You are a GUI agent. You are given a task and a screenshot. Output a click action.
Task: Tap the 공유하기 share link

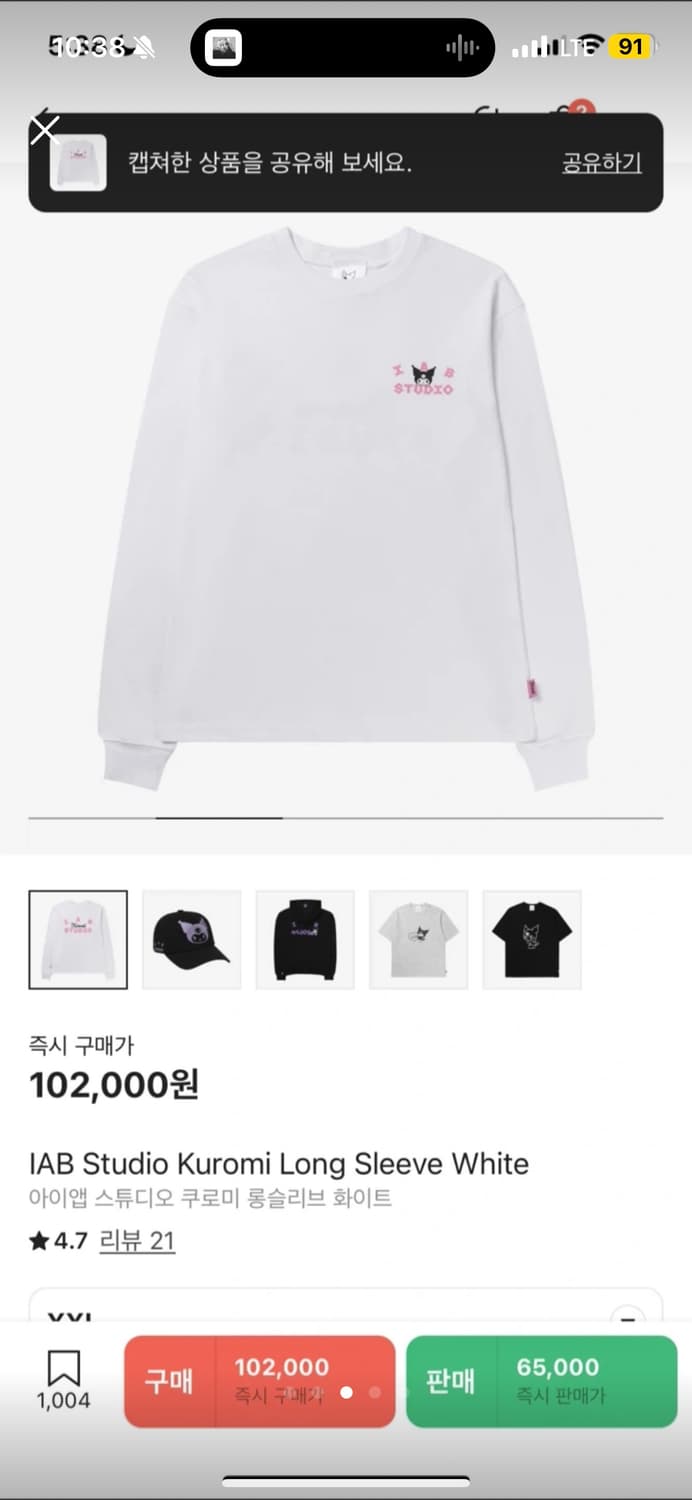601,163
